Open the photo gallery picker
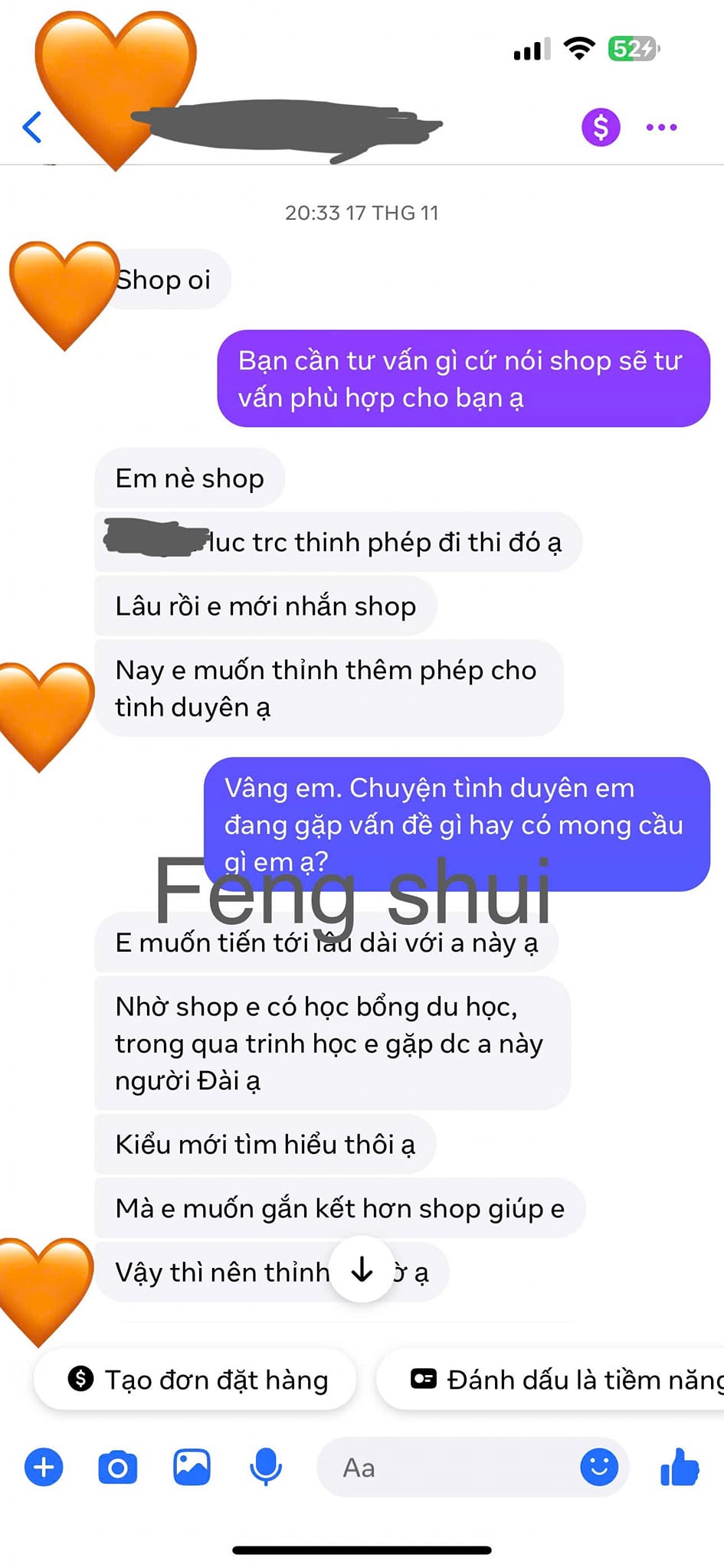The height and width of the screenshot is (1568, 724). tap(192, 1467)
